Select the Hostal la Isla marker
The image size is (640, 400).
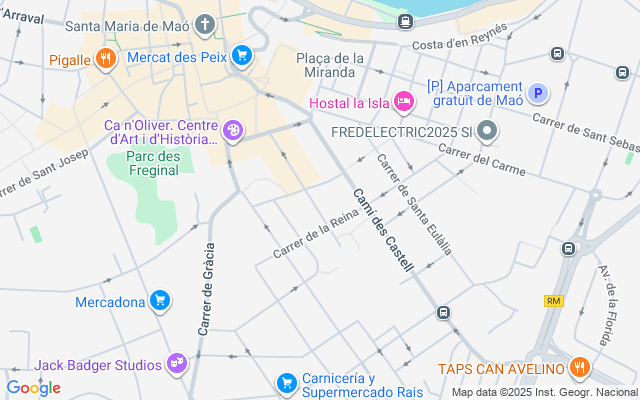point(404,101)
